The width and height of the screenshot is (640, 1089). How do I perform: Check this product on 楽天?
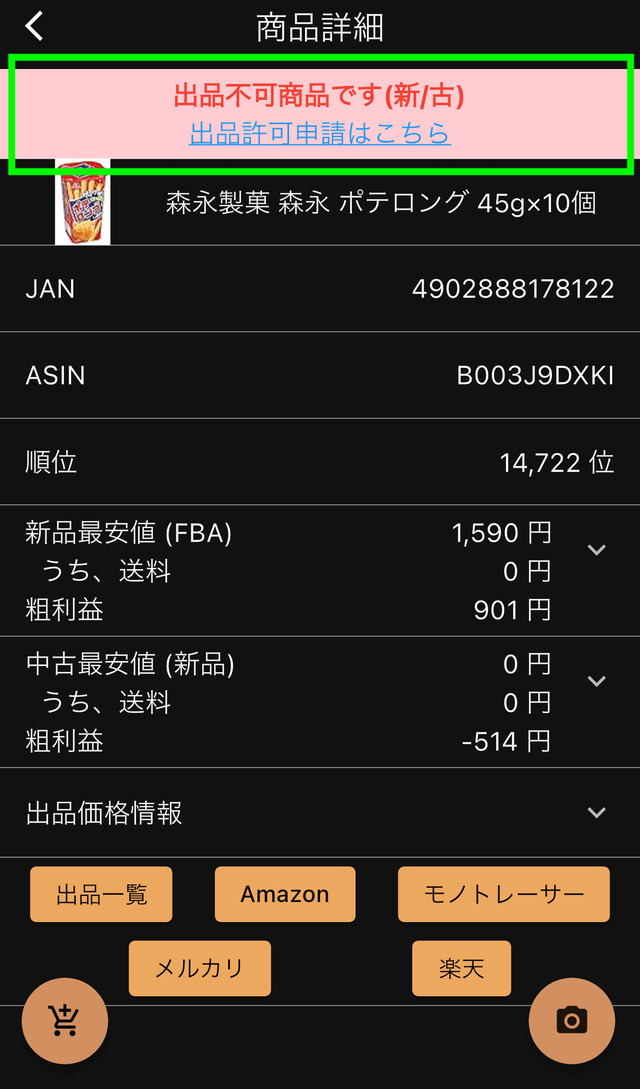click(461, 968)
